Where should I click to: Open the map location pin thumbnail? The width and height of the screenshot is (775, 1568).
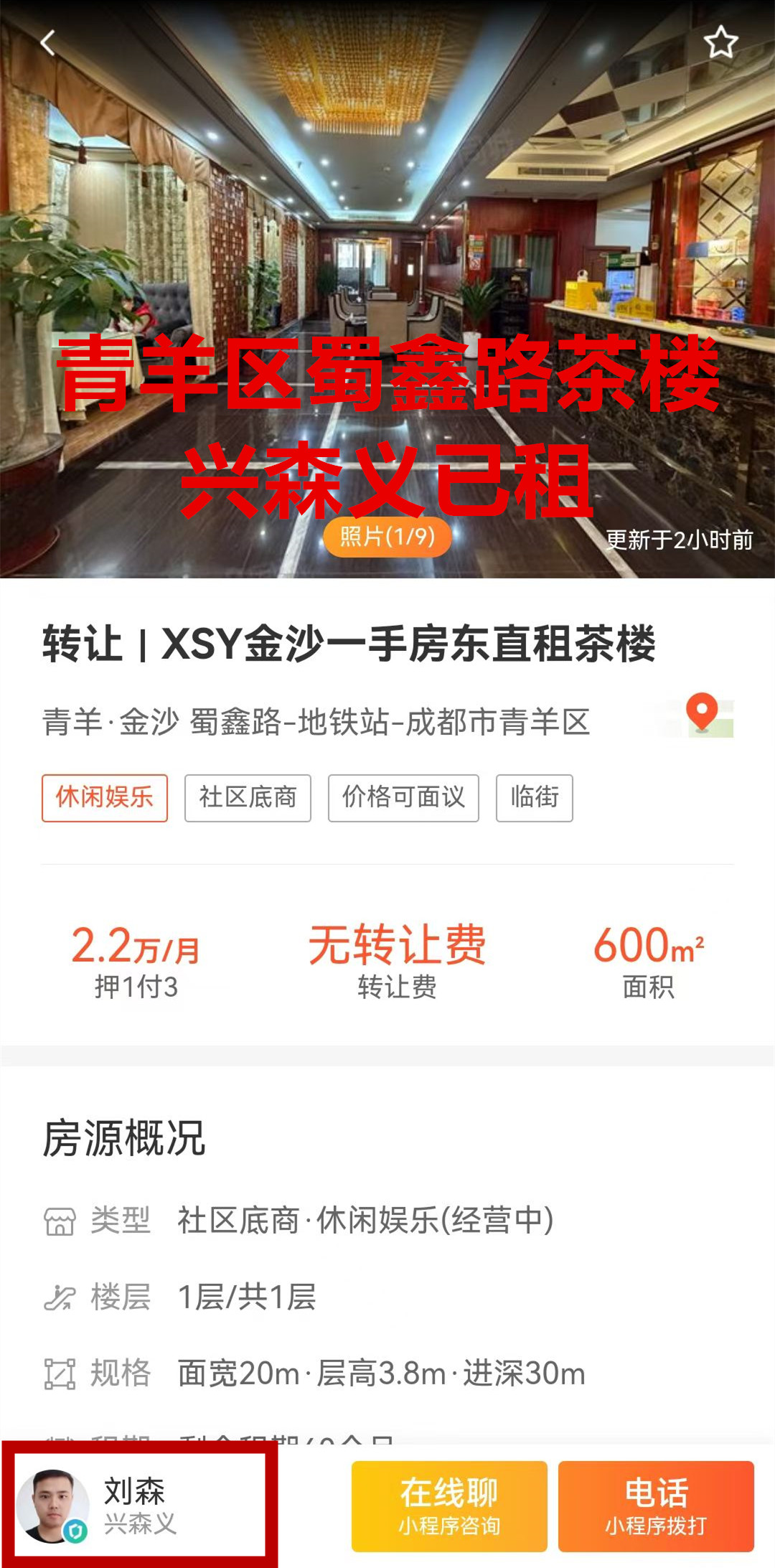[702, 715]
